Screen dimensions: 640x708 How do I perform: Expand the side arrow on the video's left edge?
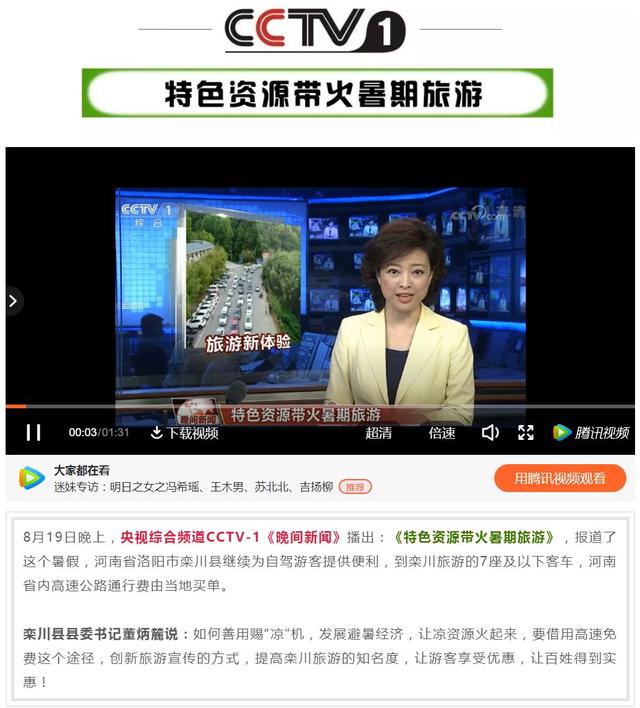(13, 300)
